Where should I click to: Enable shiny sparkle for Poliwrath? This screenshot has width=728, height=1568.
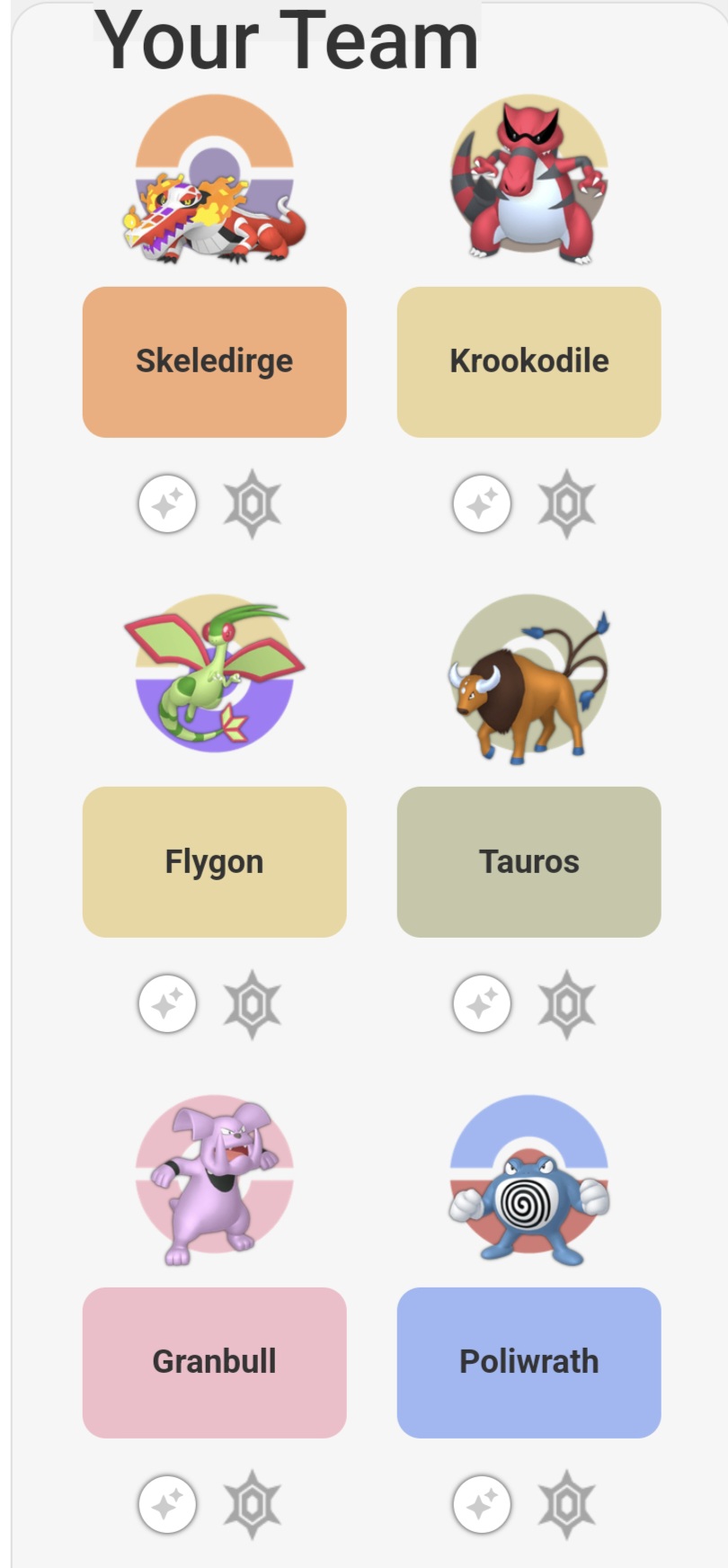coord(482,1503)
